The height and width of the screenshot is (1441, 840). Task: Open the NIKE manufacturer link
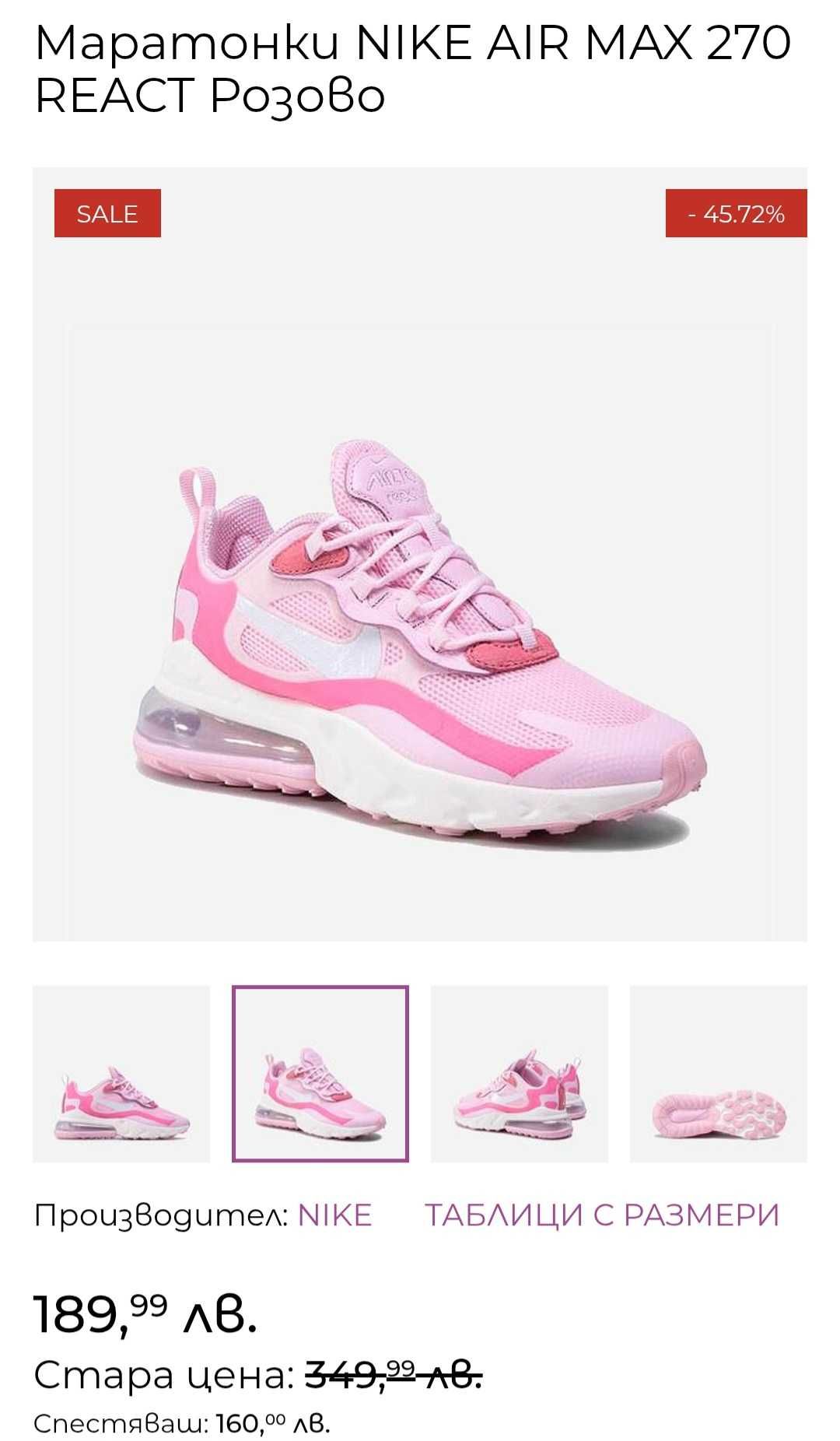pos(334,1215)
